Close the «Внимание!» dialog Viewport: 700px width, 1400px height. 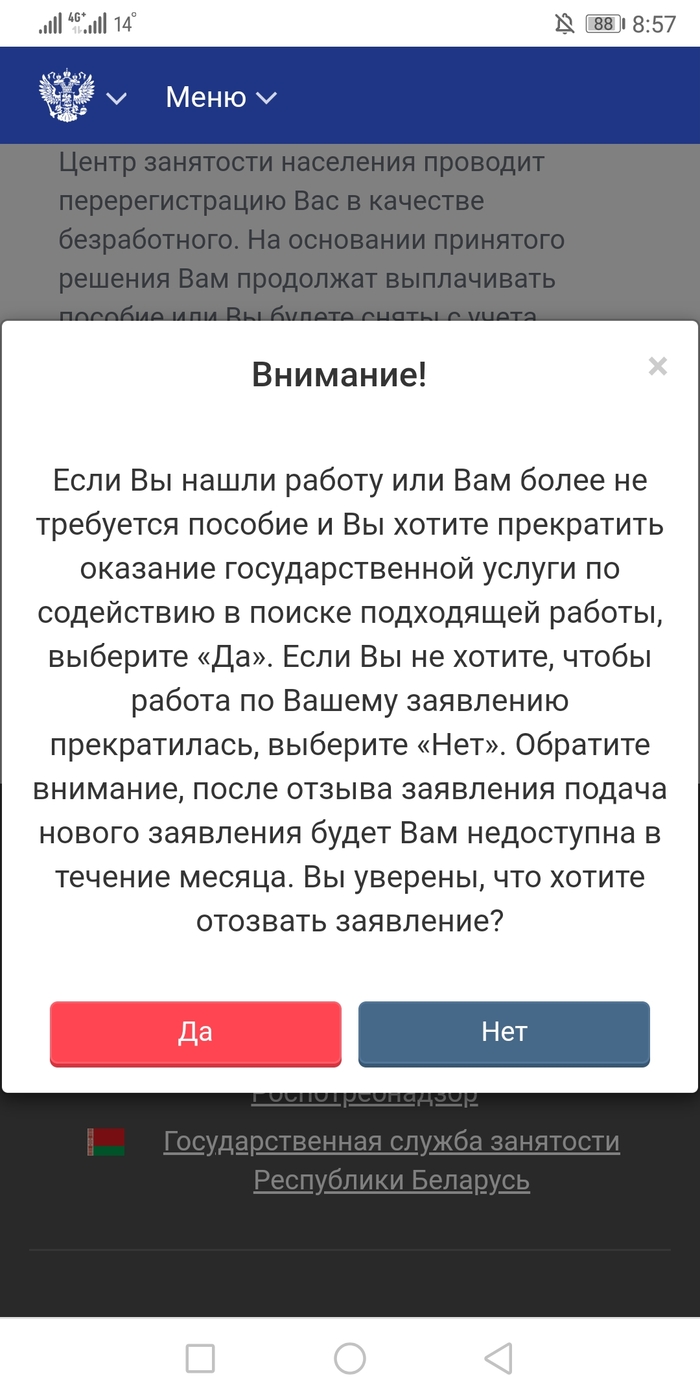tap(657, 366)
